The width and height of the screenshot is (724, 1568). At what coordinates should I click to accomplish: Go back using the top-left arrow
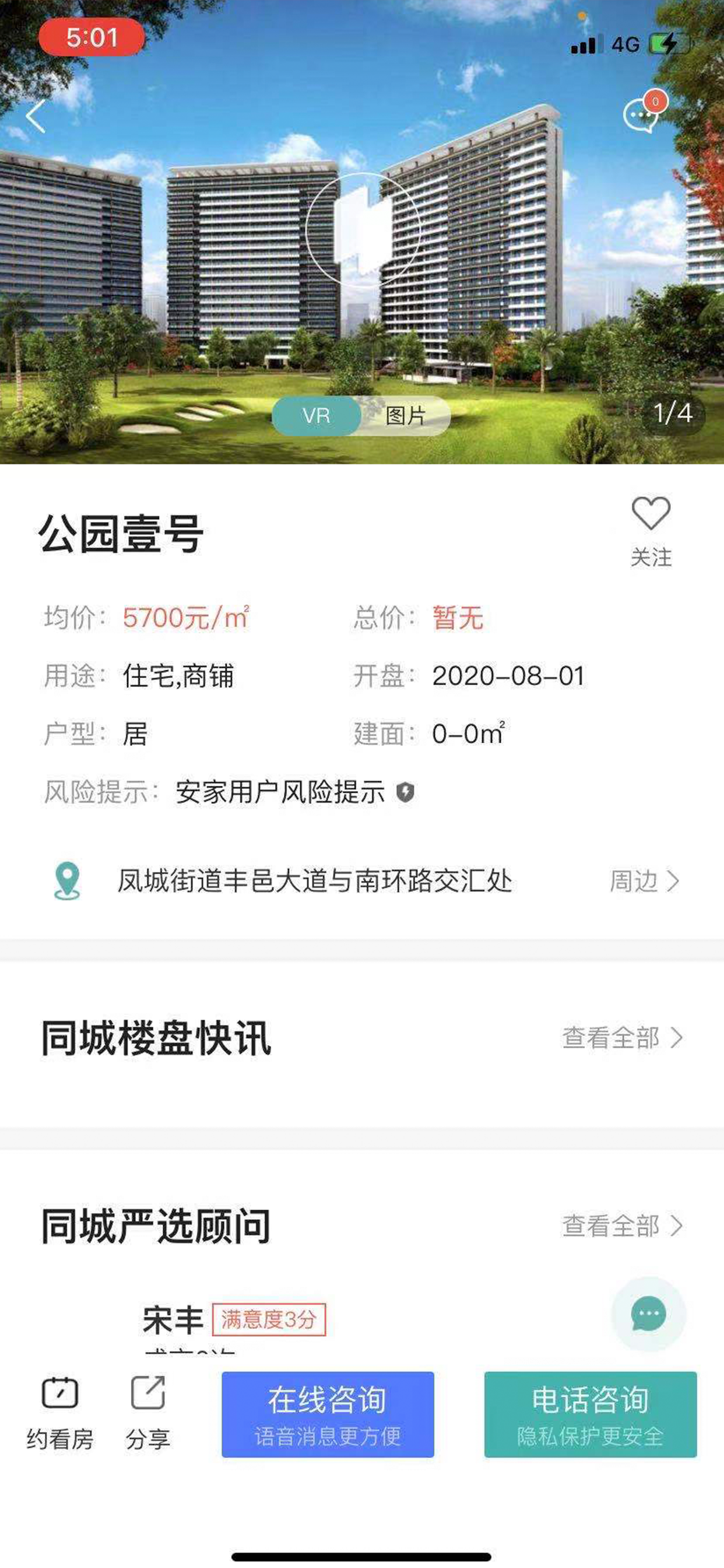tap(36, 116)
